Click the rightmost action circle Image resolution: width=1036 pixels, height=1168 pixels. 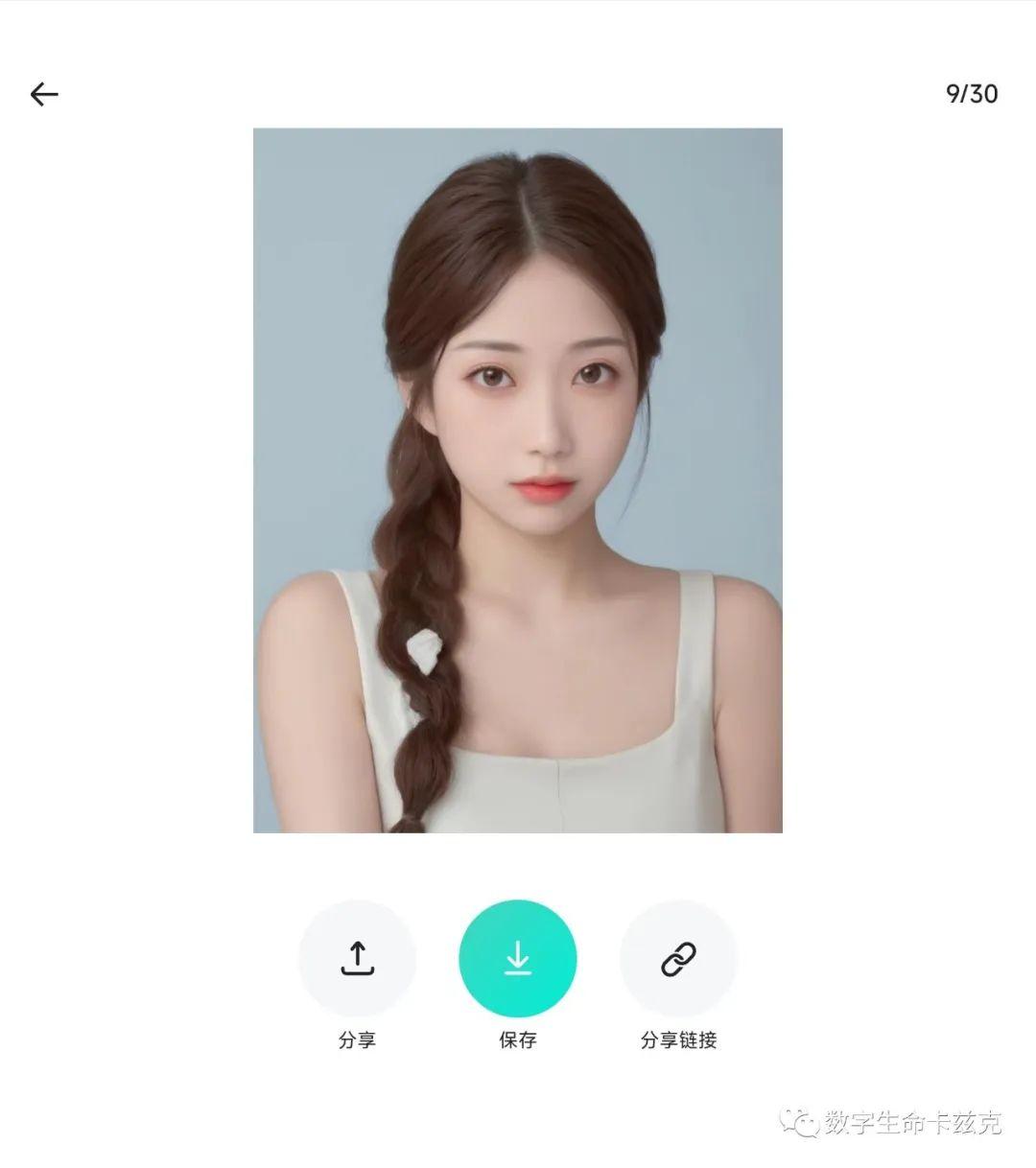(x=678, y=957)
